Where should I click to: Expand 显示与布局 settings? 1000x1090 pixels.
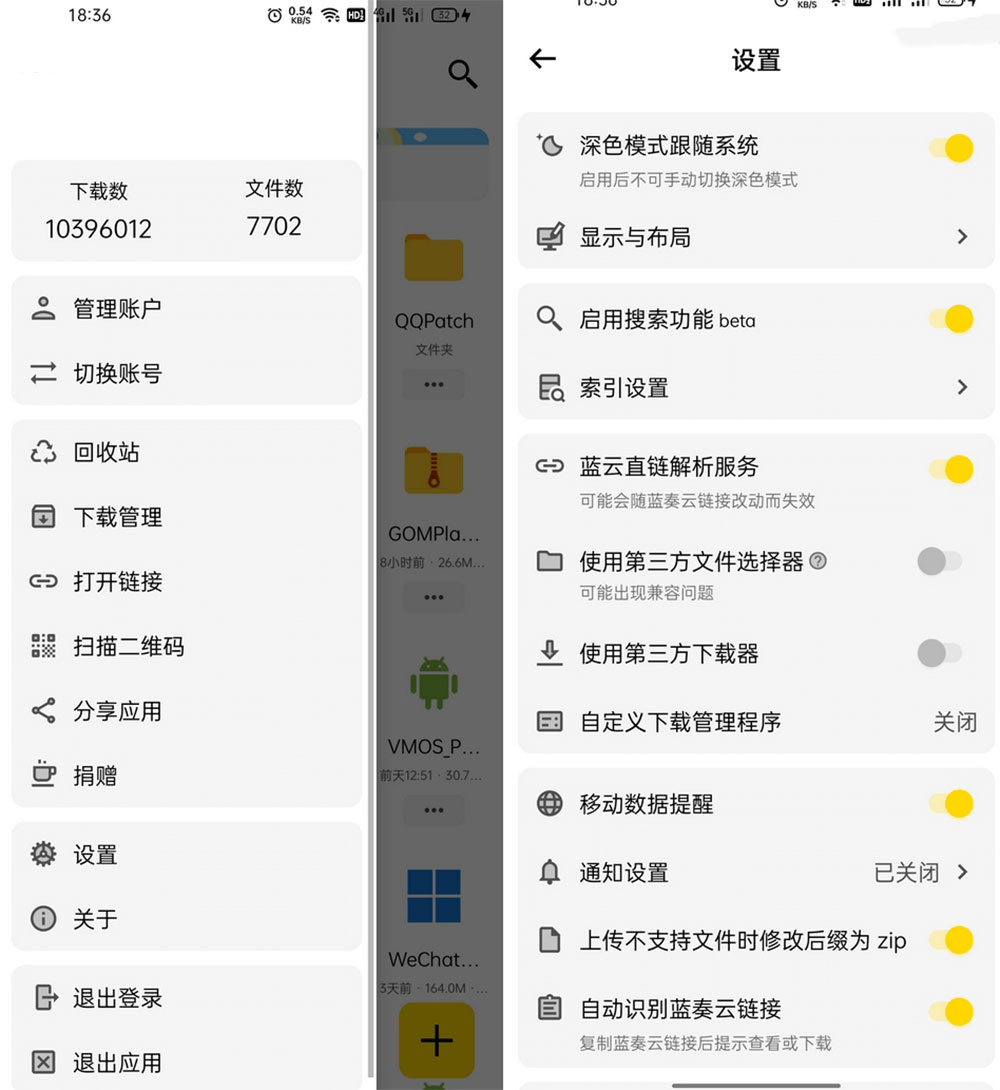pyautogui.click(x=961, y=237)
